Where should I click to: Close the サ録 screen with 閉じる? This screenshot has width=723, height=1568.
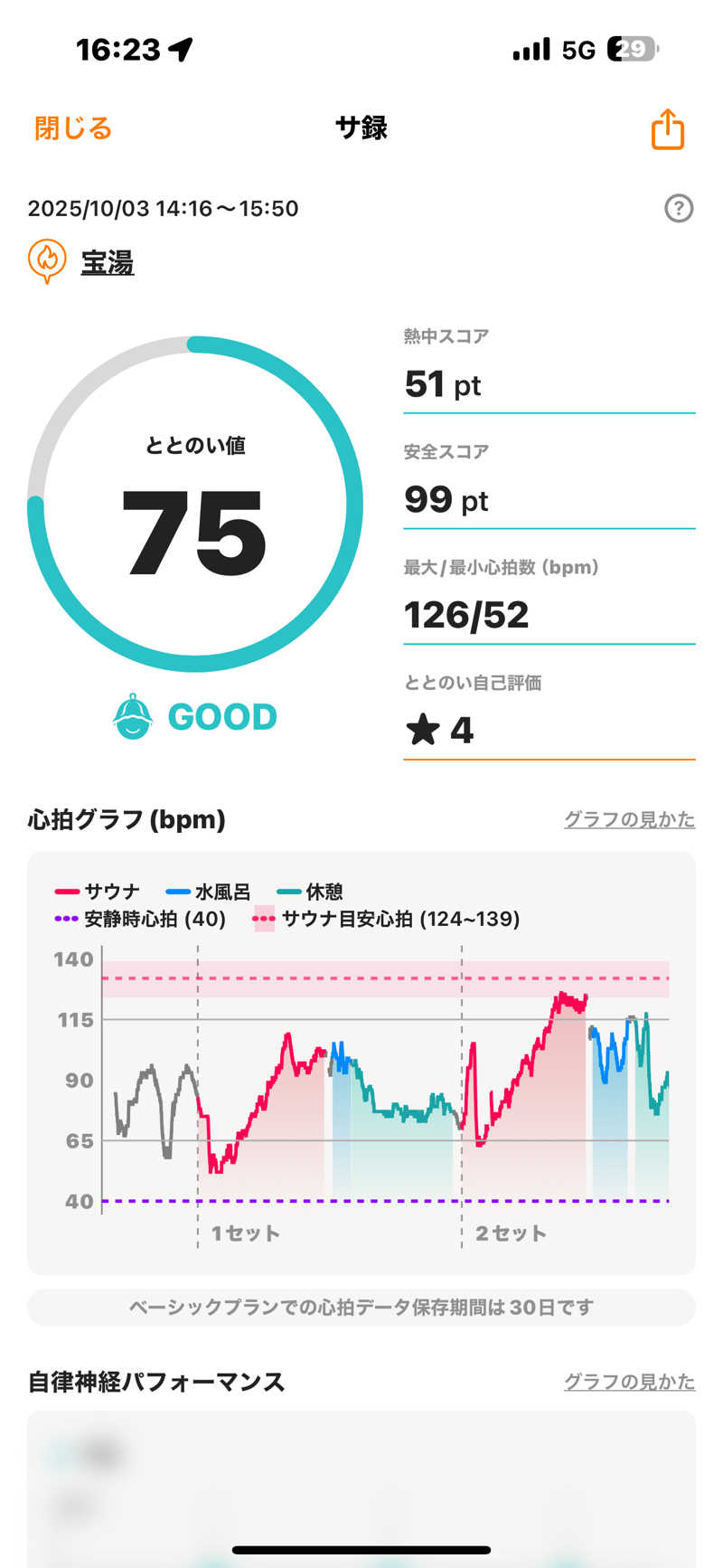point(73,128)
